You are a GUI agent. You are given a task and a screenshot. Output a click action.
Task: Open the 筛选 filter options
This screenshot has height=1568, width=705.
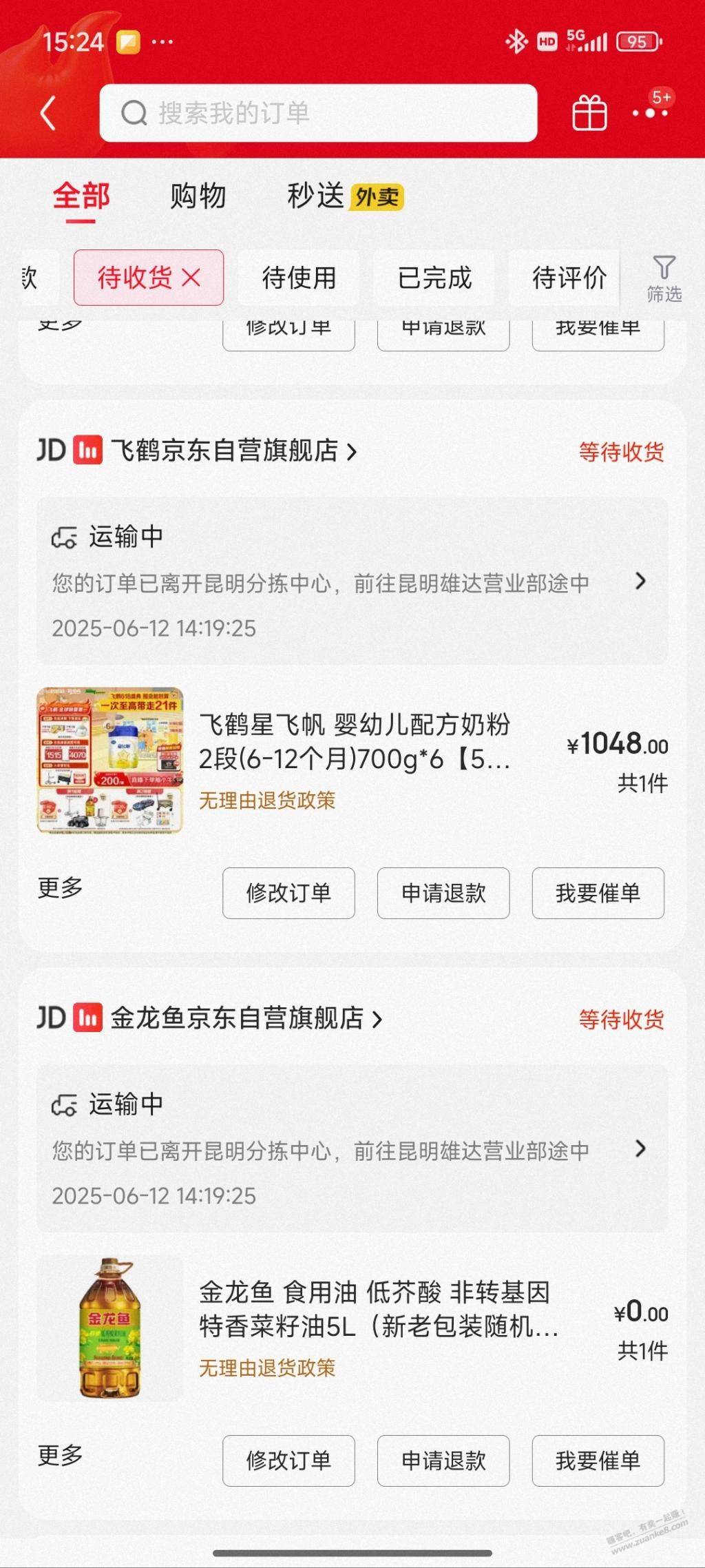click(664, 278)
